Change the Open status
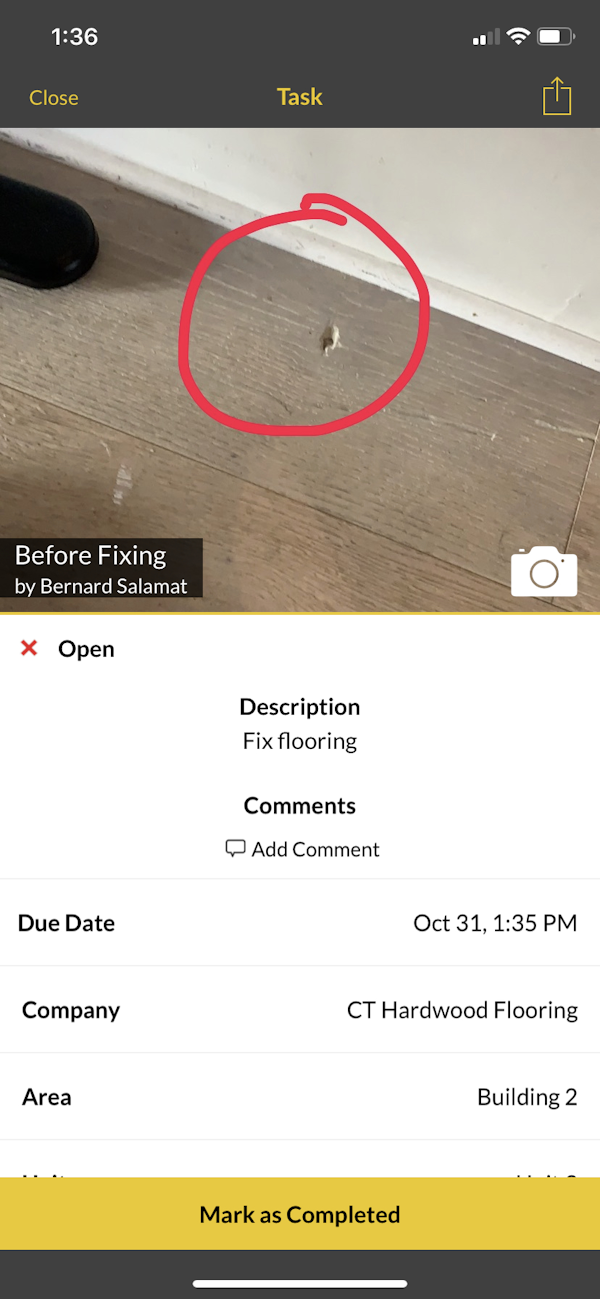 point(68,649)
